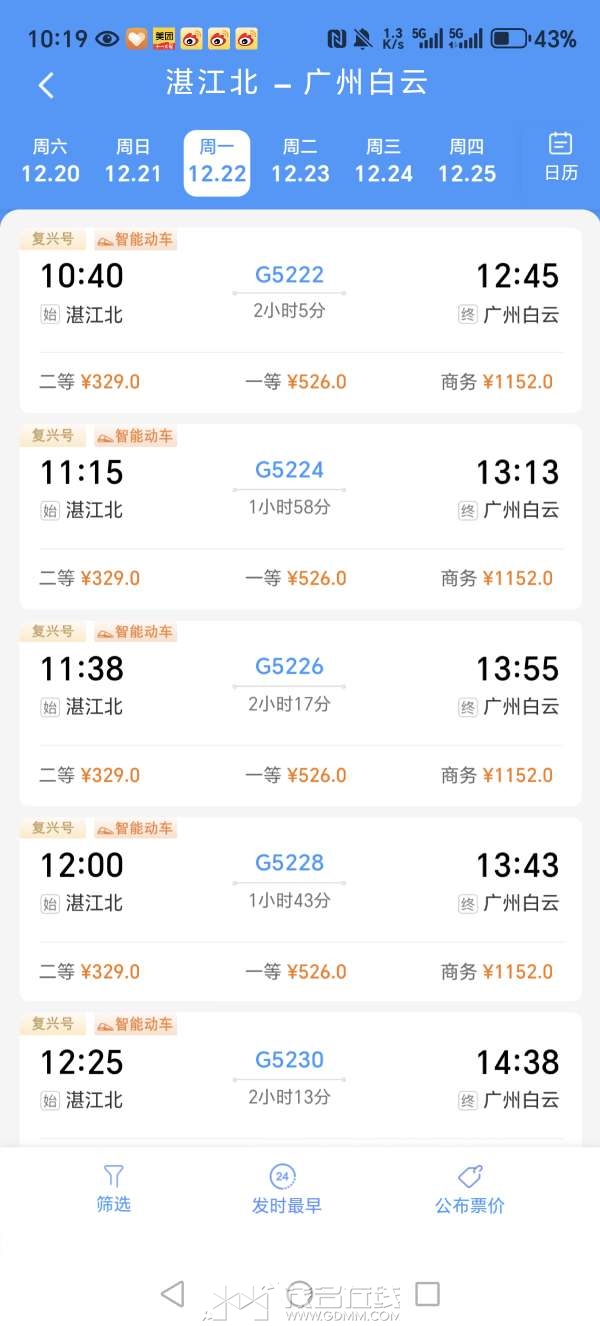Choose Tuesday 12.23 date tab

(x=300, y=162)
